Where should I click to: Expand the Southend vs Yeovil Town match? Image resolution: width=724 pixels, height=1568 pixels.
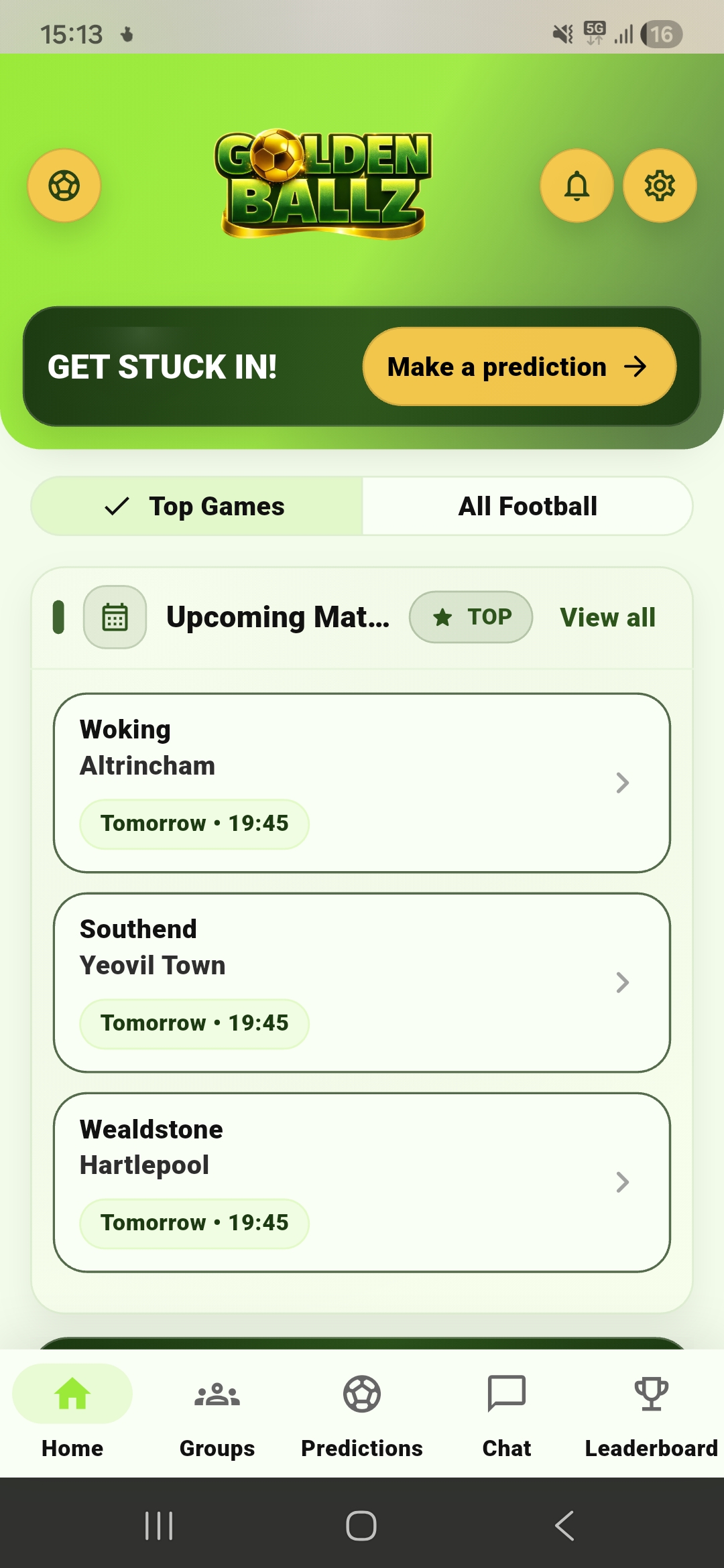pyautogui.click(x=362, y=982)
